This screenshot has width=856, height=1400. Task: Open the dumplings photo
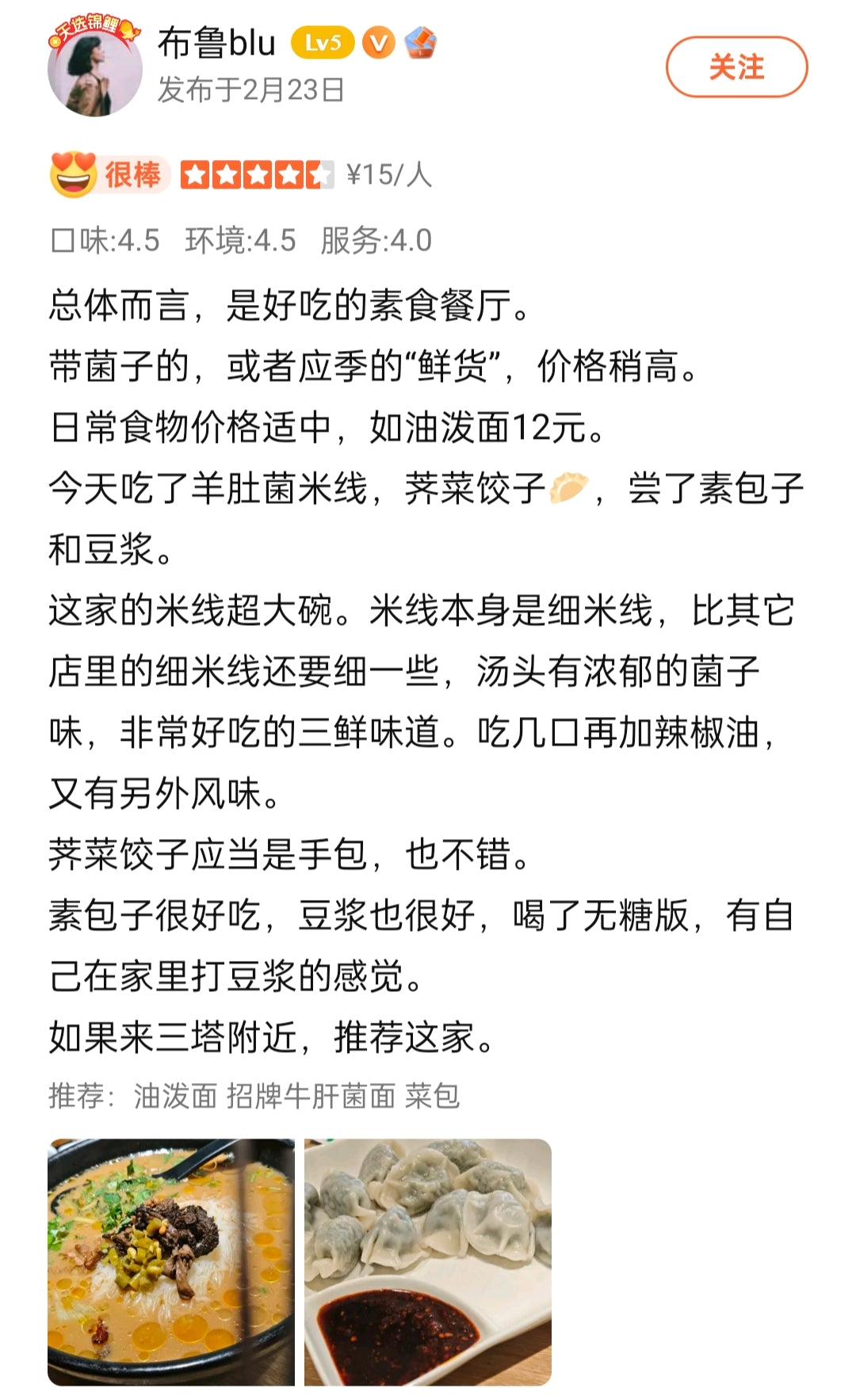tap(428, 1261)
